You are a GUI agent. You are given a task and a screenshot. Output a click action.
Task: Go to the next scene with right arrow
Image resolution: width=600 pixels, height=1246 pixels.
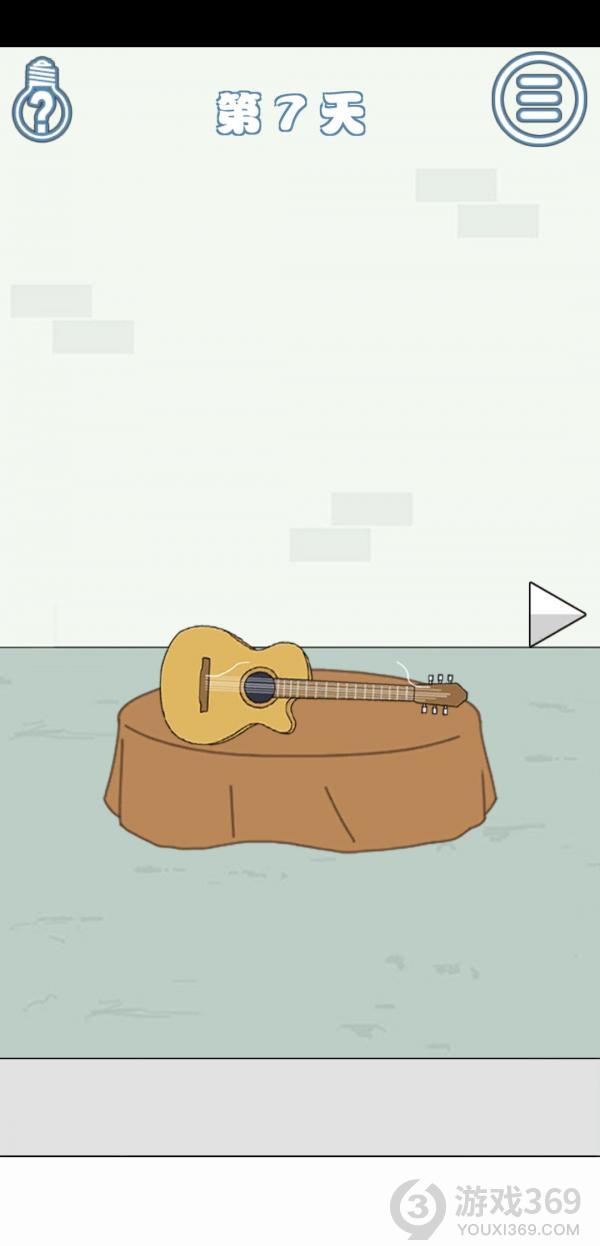pyautogui.click(x=554, y=614)
